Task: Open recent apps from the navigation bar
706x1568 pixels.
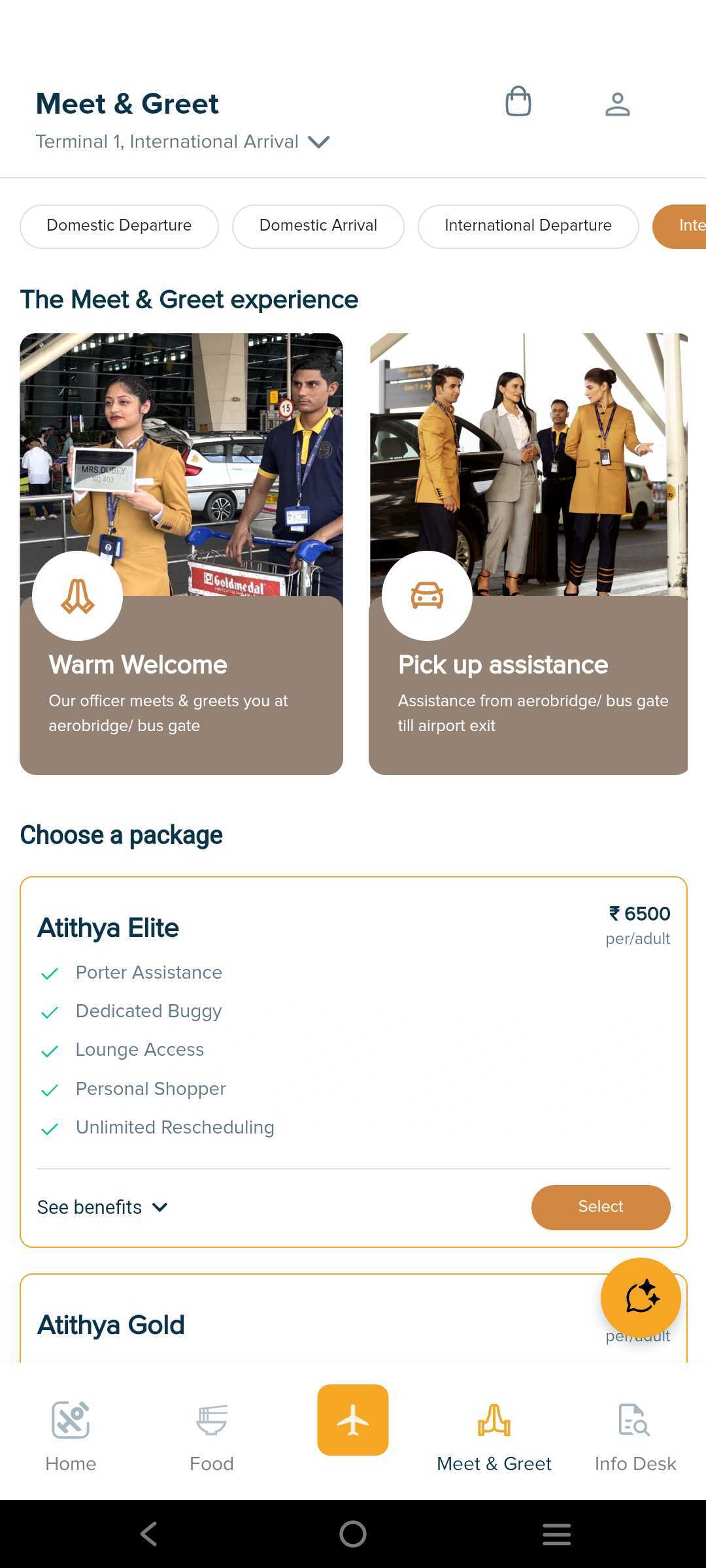Action: click(x=556, y=1534)
